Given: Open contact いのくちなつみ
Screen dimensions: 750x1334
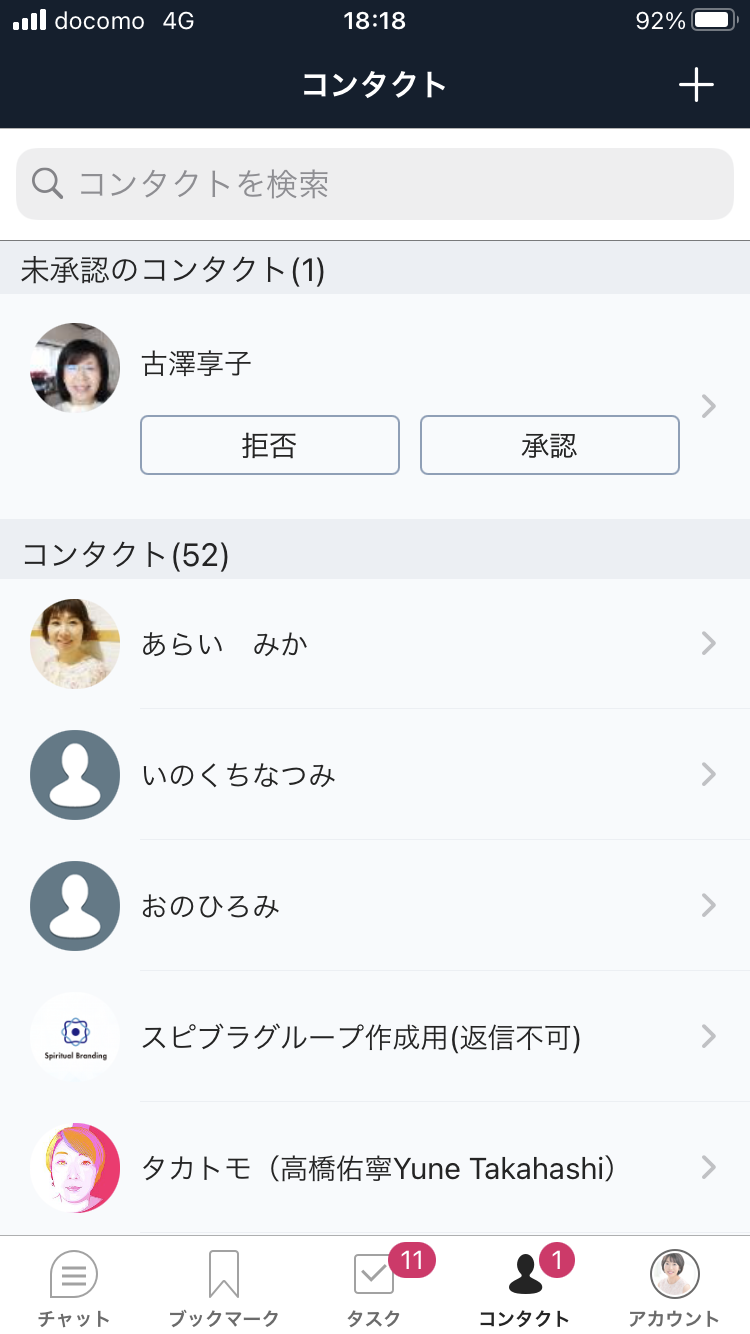Looking at the screenshot, I should click(375, 774).
